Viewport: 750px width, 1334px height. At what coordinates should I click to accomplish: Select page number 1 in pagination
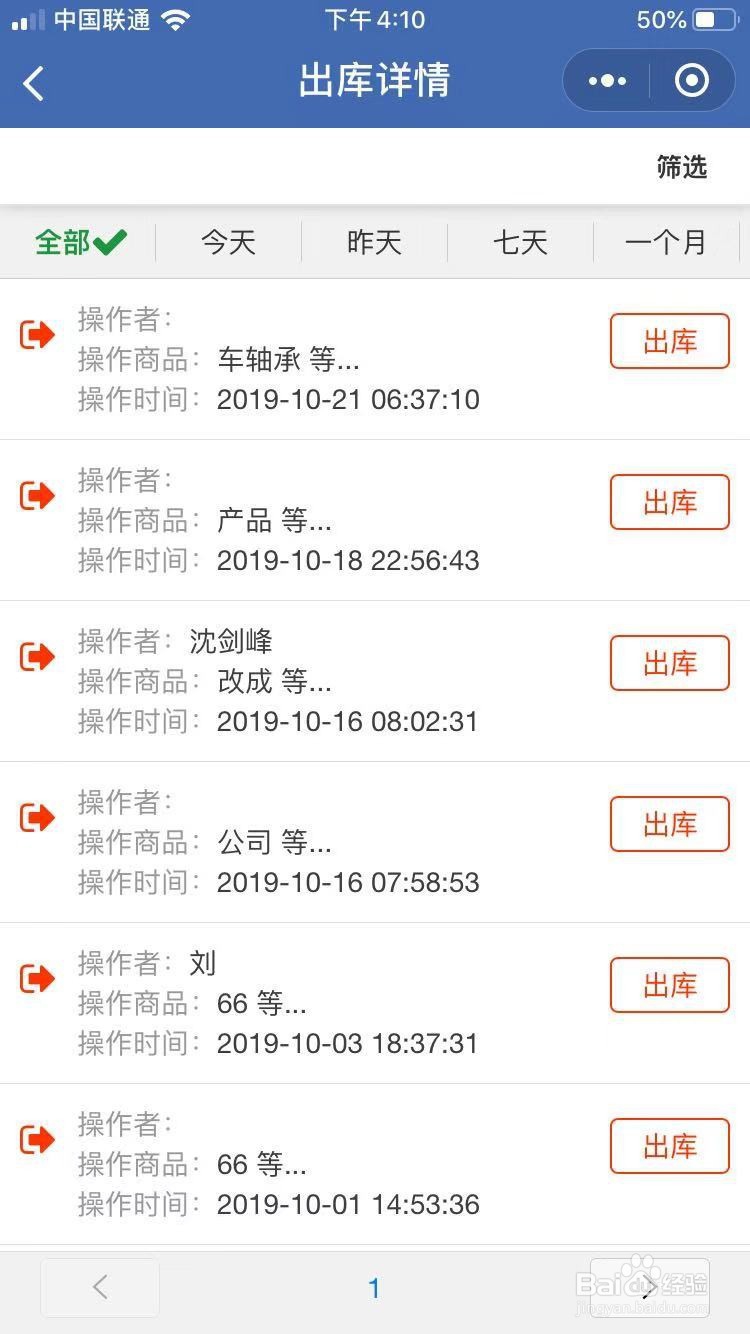tap(374, 1288)
